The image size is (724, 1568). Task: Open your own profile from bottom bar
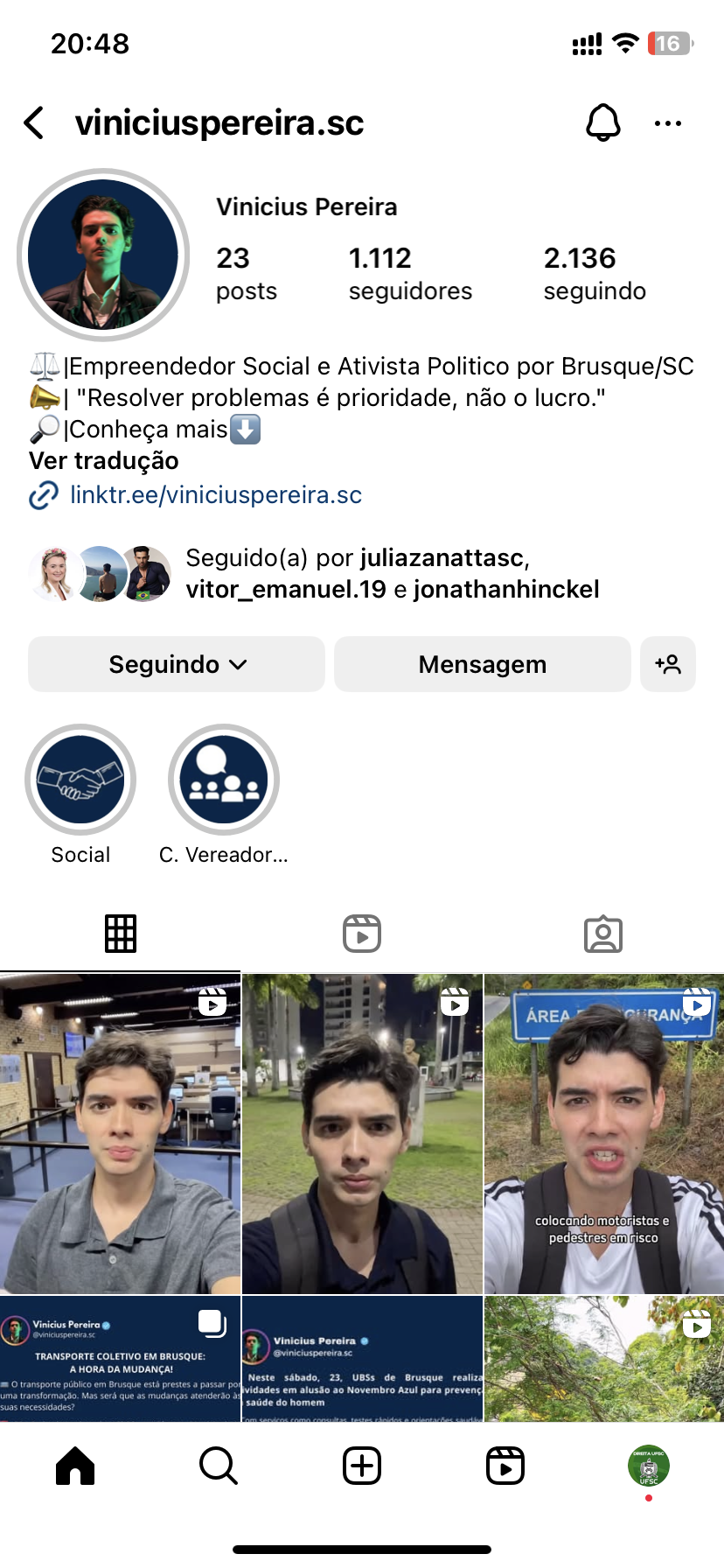click(x=649, y=1466)
